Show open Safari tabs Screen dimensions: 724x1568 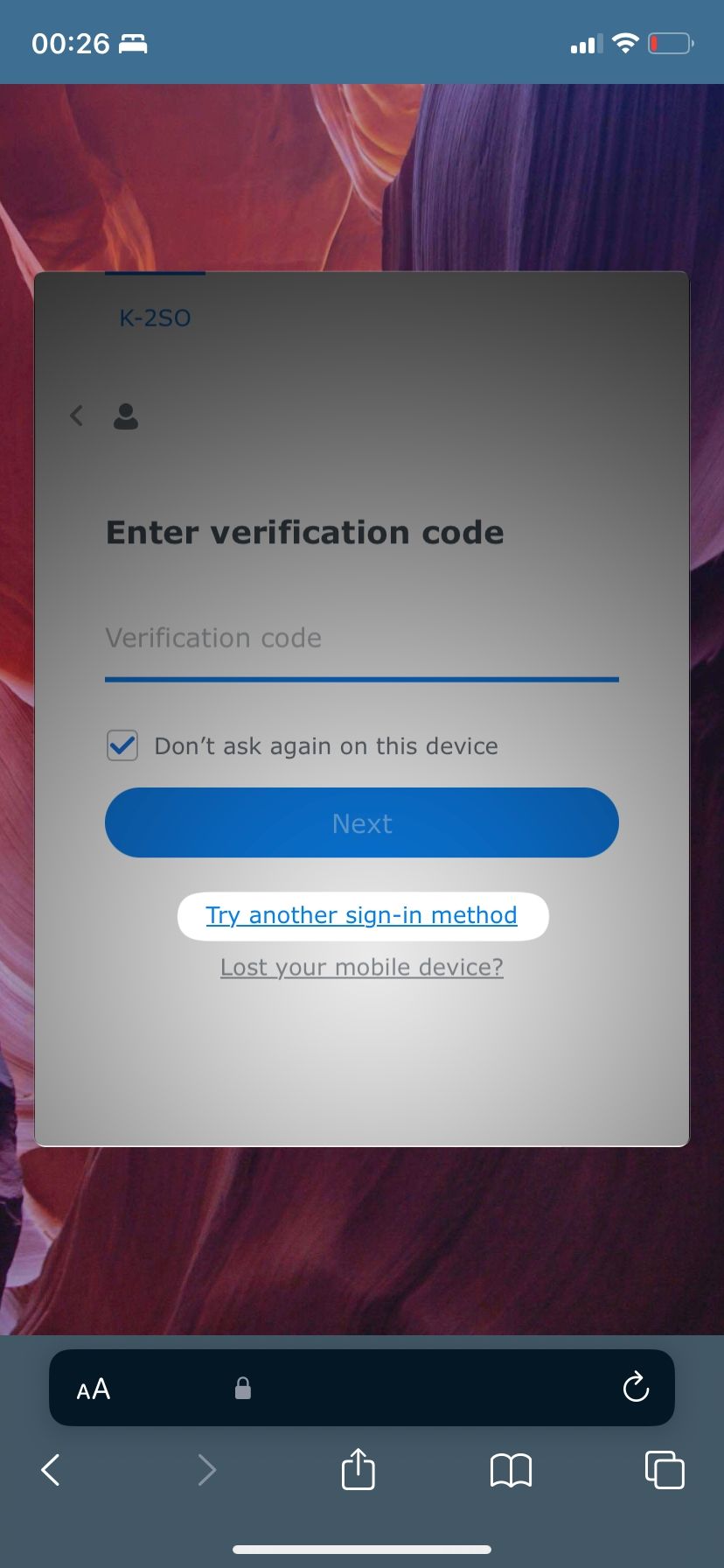coord(664,1469)
